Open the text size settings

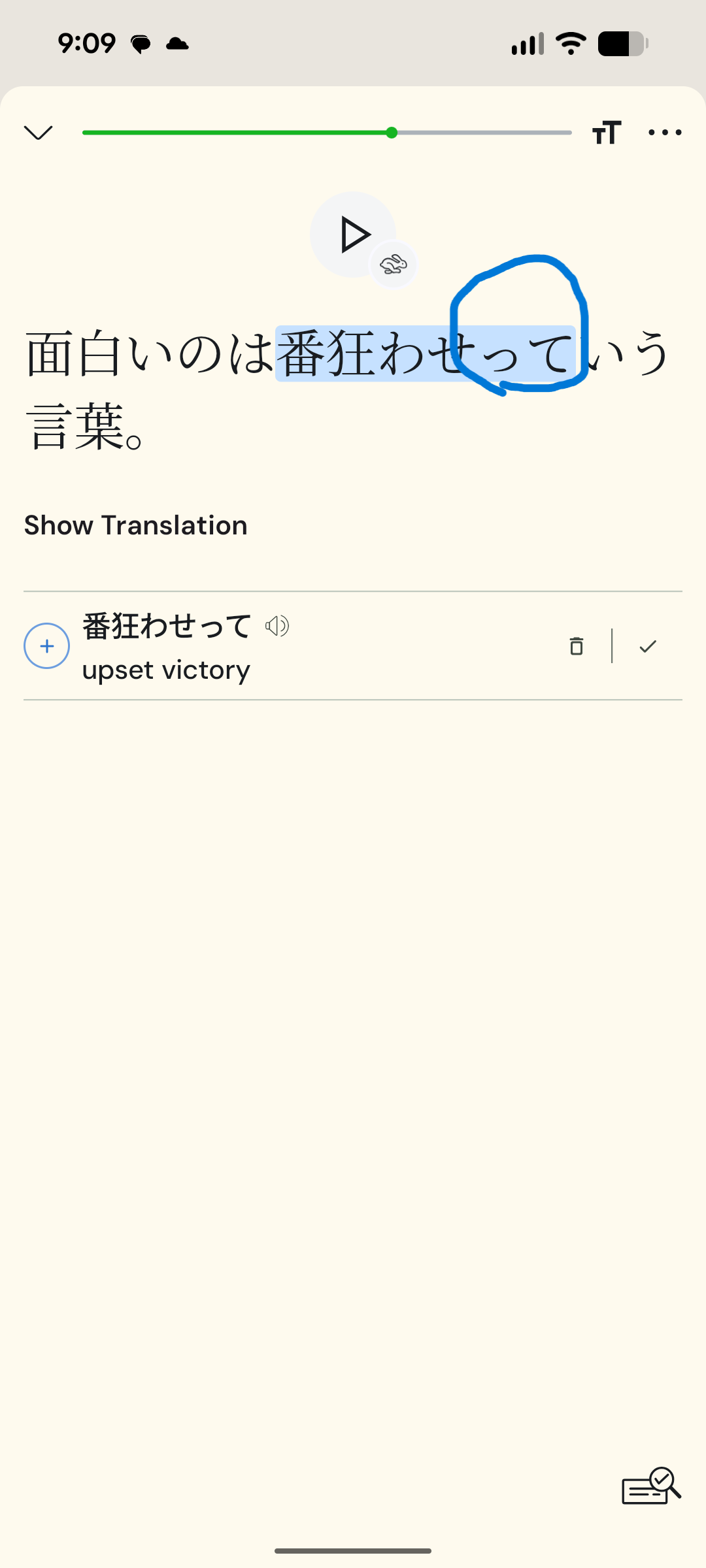click(607, 133)
